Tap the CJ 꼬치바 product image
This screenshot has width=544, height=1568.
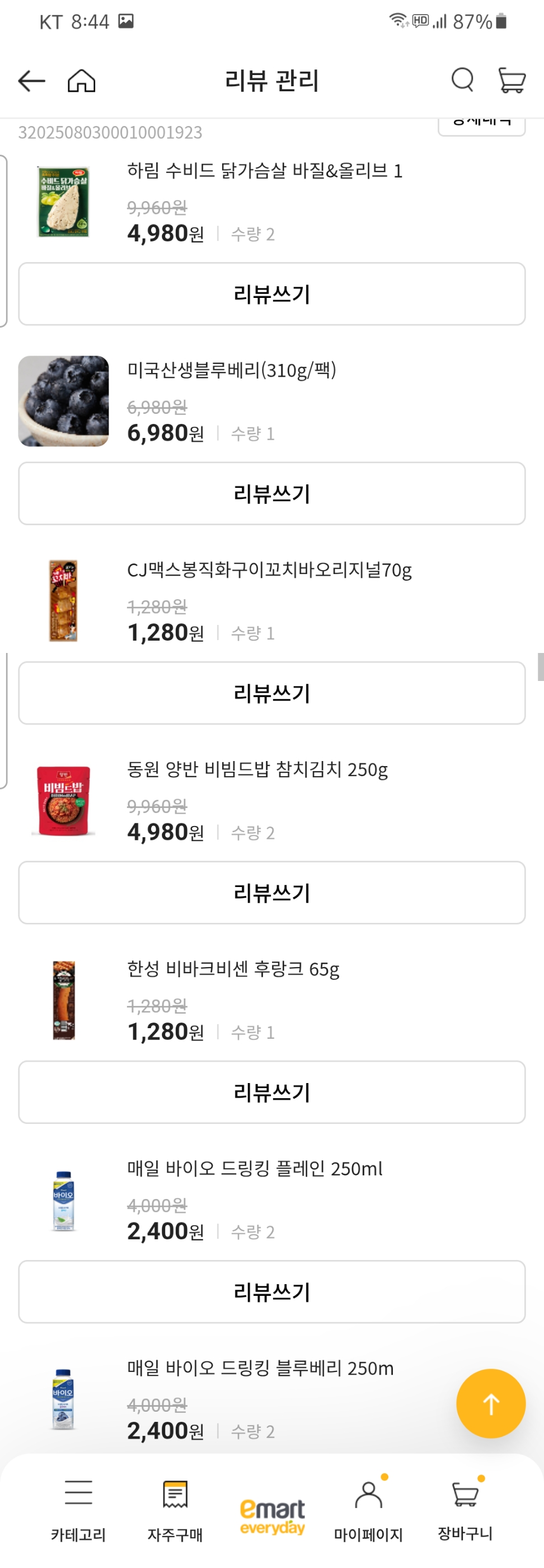[63, 600]
